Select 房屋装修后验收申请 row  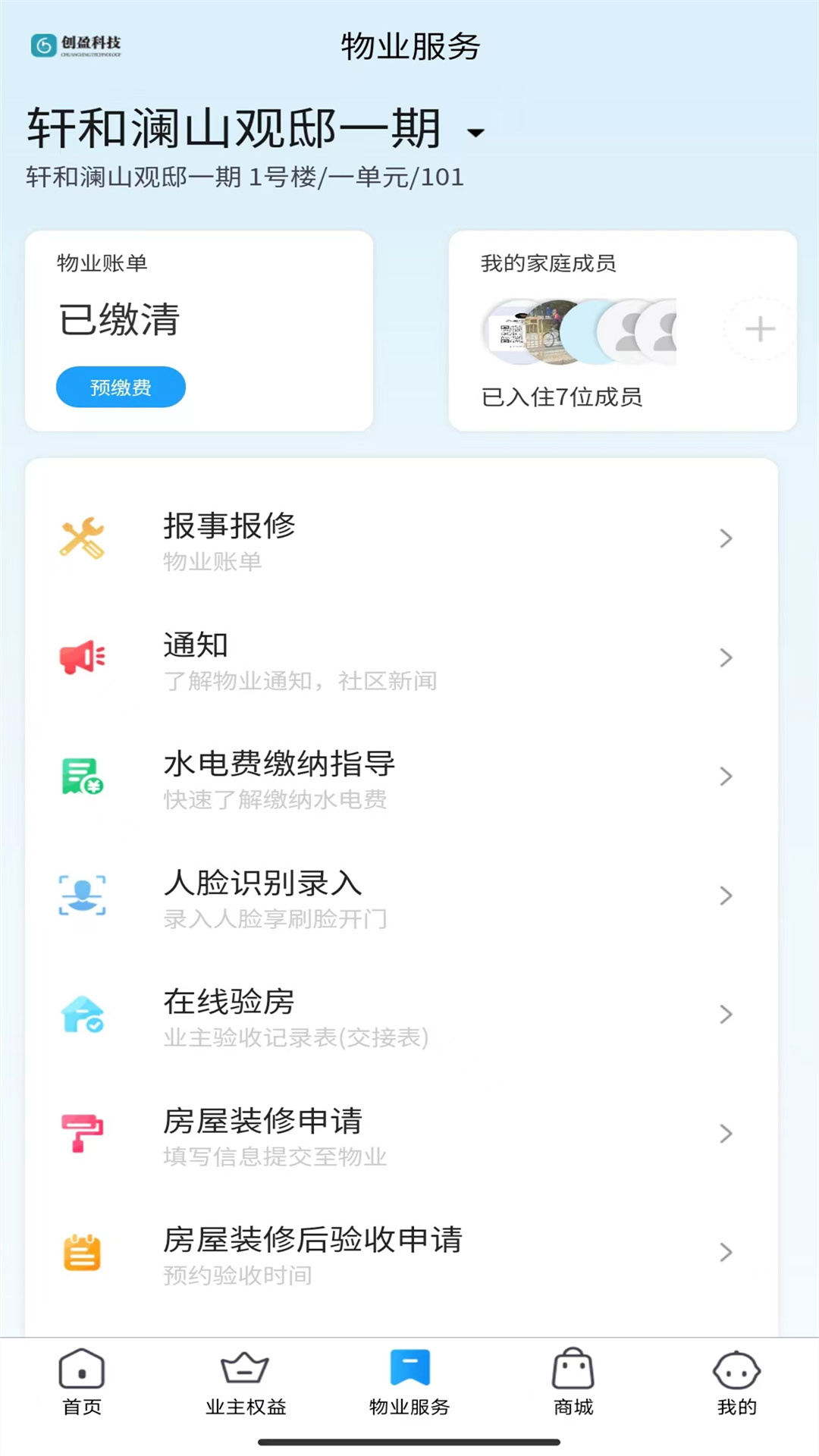[402, 1254]
